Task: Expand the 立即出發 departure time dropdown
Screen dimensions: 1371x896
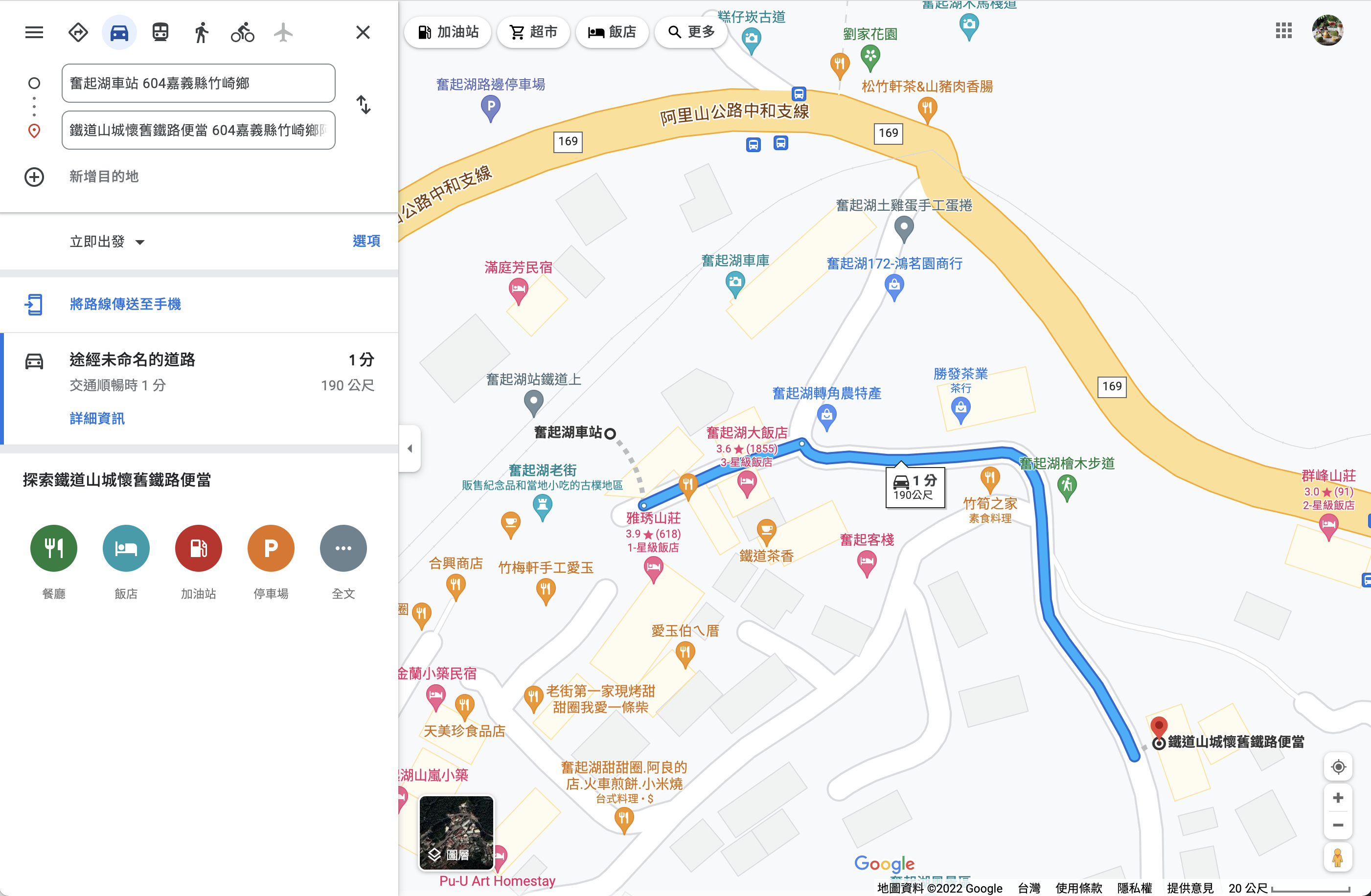Action: pyautogui.click(x=107, y=242)
